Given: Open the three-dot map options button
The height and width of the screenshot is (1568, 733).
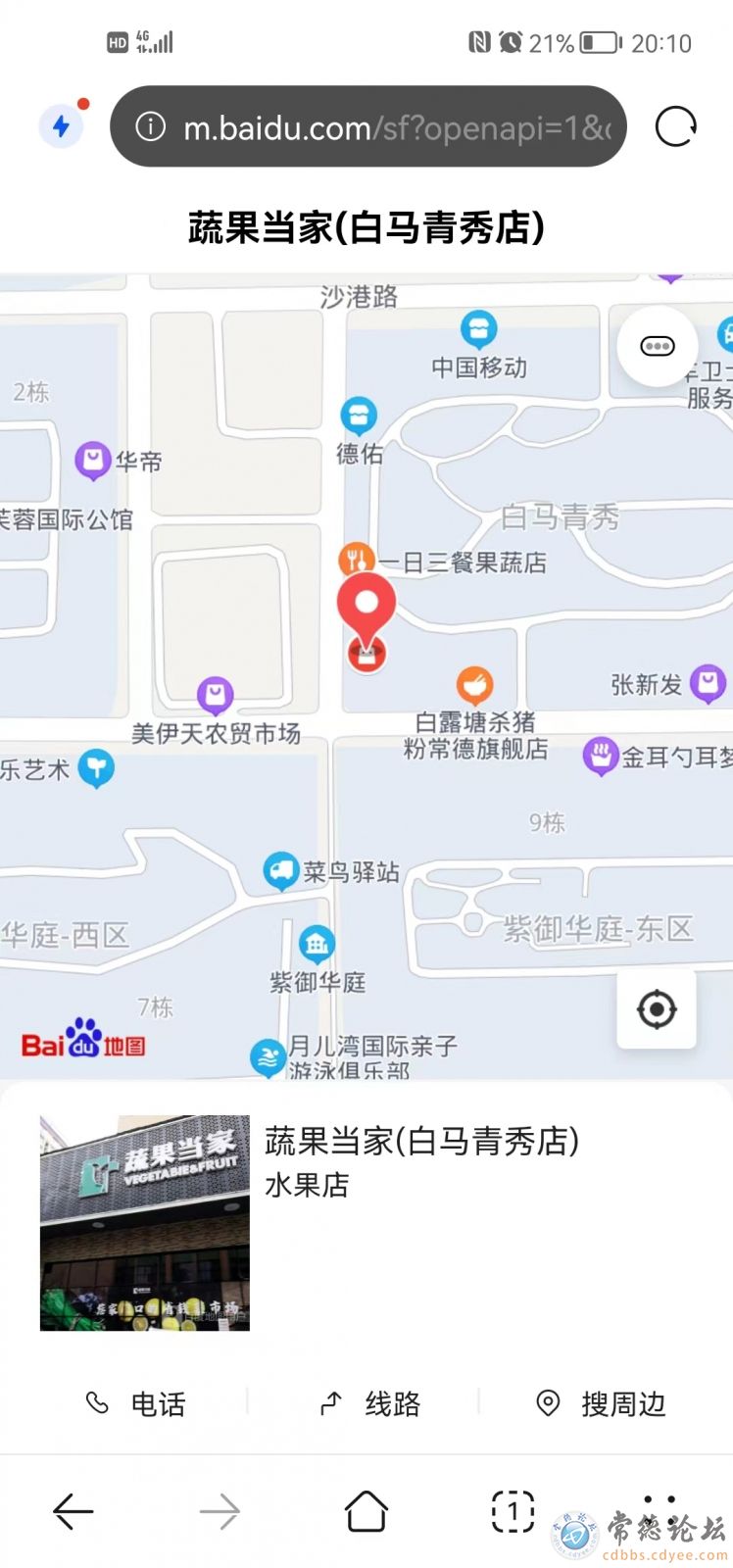Looking at the screenshot, I should point(657,346).
